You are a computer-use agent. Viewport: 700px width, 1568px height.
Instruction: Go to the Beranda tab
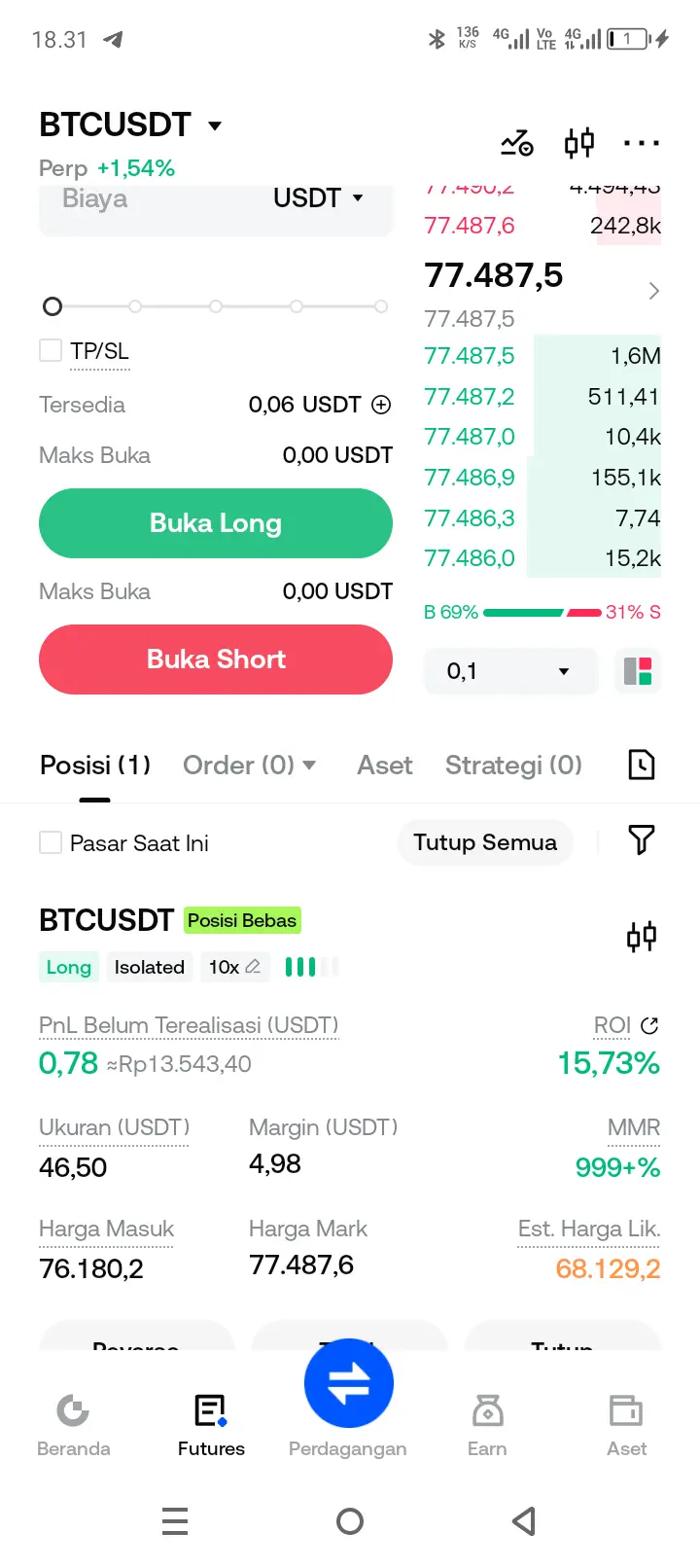click(x=73, y=1424)
